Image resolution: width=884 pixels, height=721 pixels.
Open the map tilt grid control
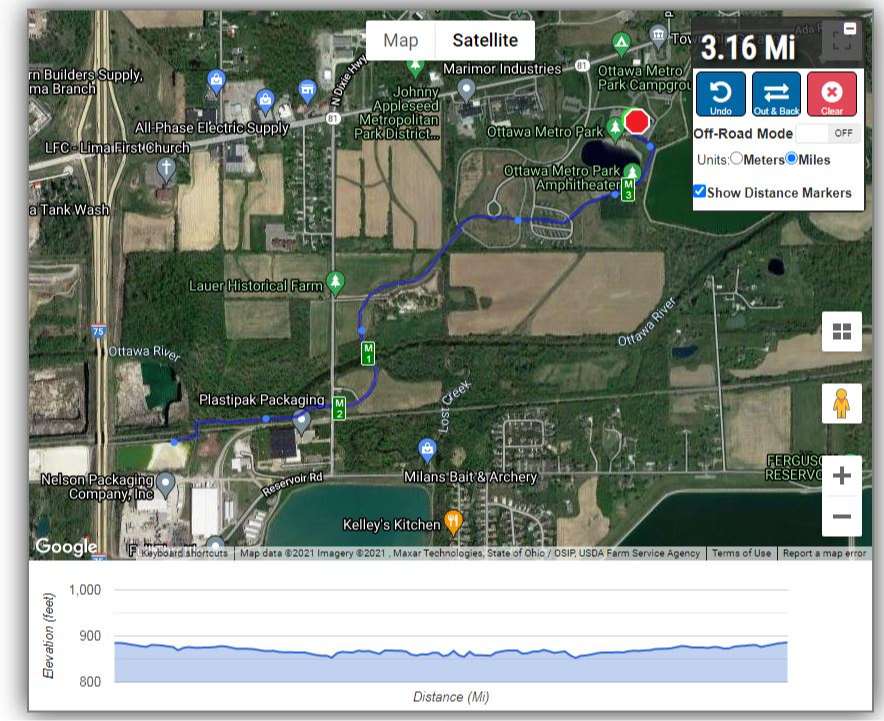click(841, 332)
